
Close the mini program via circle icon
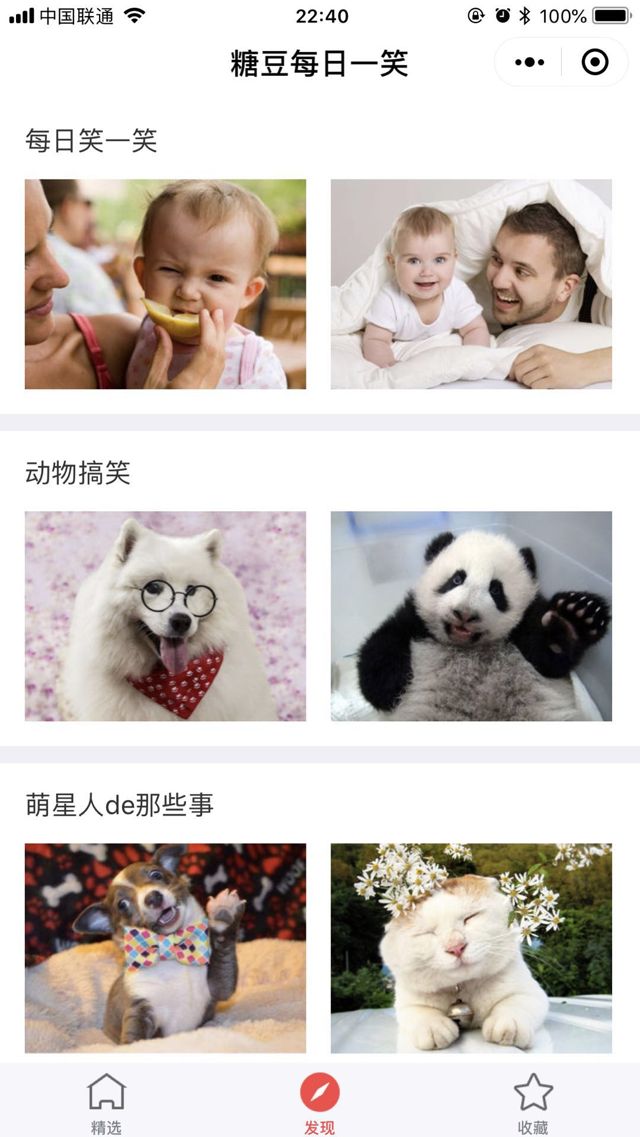click(x=595, y=63)
